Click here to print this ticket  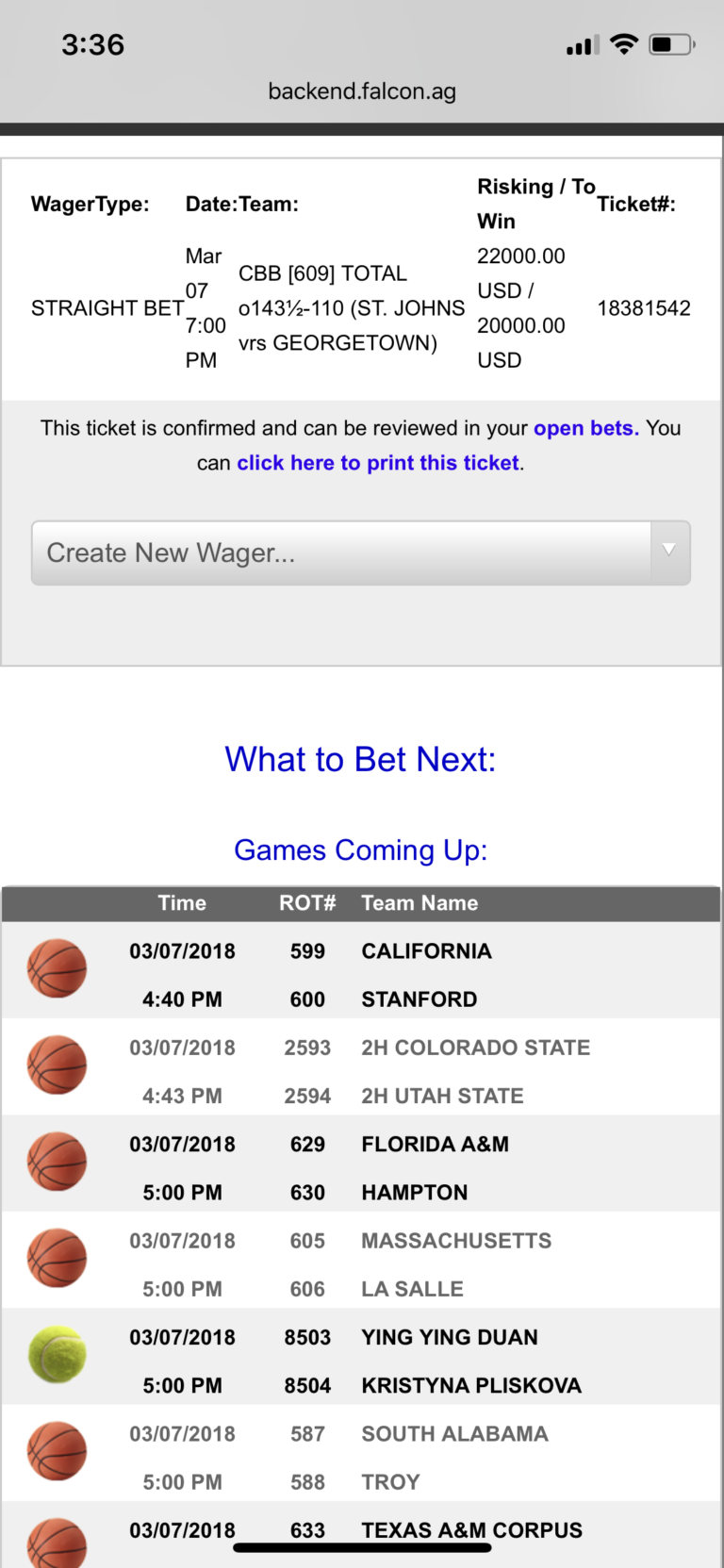coord(377,462)
